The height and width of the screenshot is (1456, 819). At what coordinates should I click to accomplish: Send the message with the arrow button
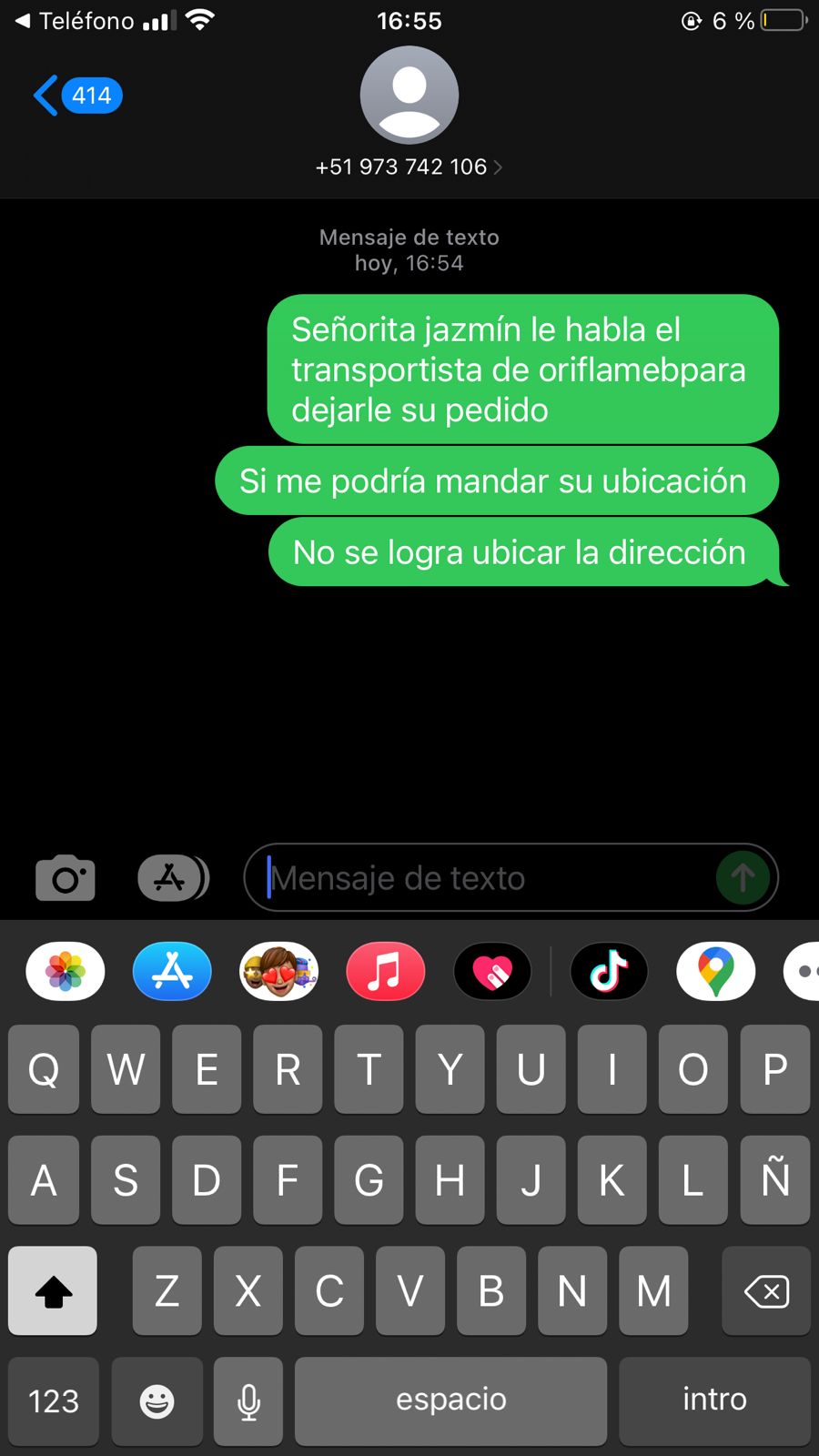coord(743,878)
